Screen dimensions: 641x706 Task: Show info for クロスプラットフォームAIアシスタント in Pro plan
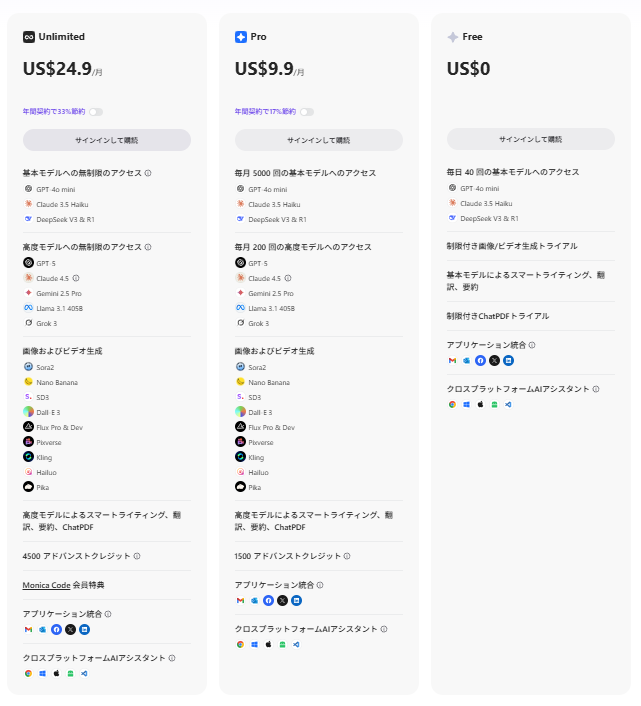click(384, 629)
